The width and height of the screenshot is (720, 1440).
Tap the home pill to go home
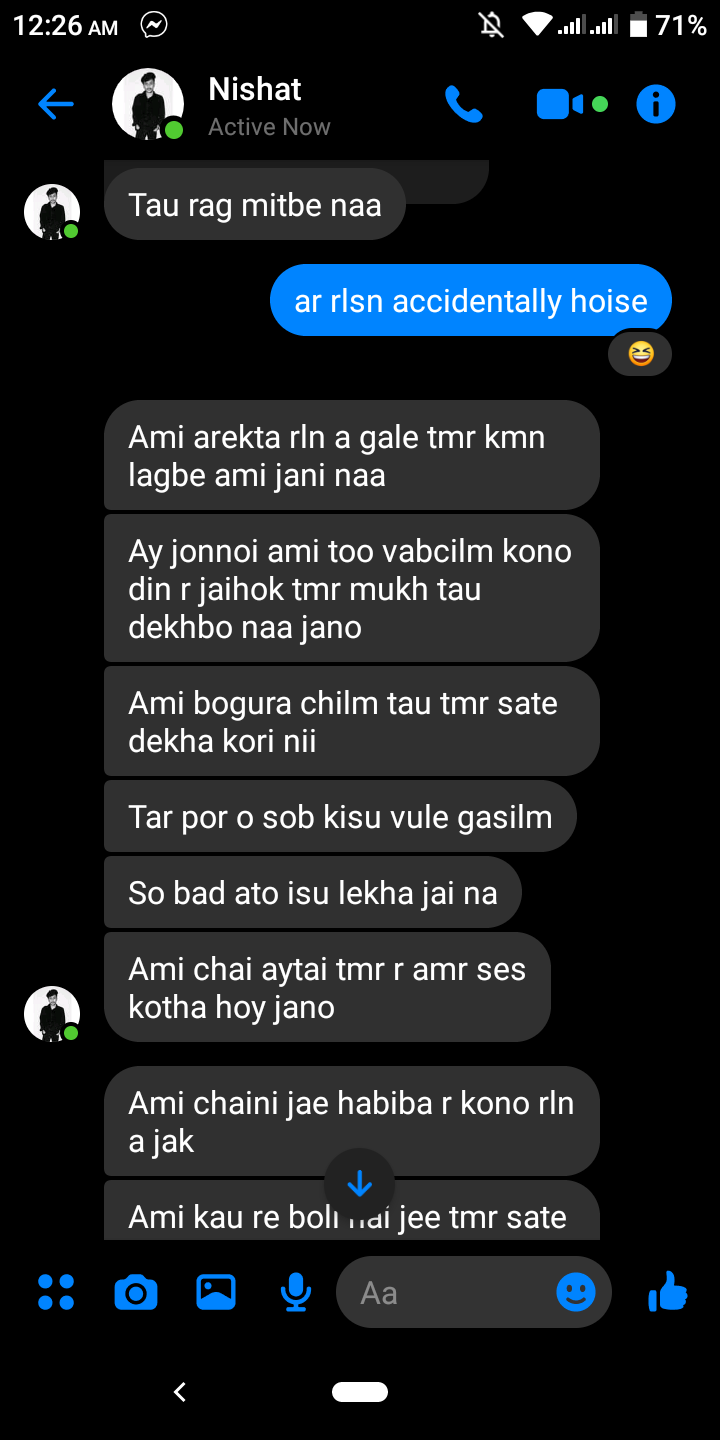coord(360,1391)
